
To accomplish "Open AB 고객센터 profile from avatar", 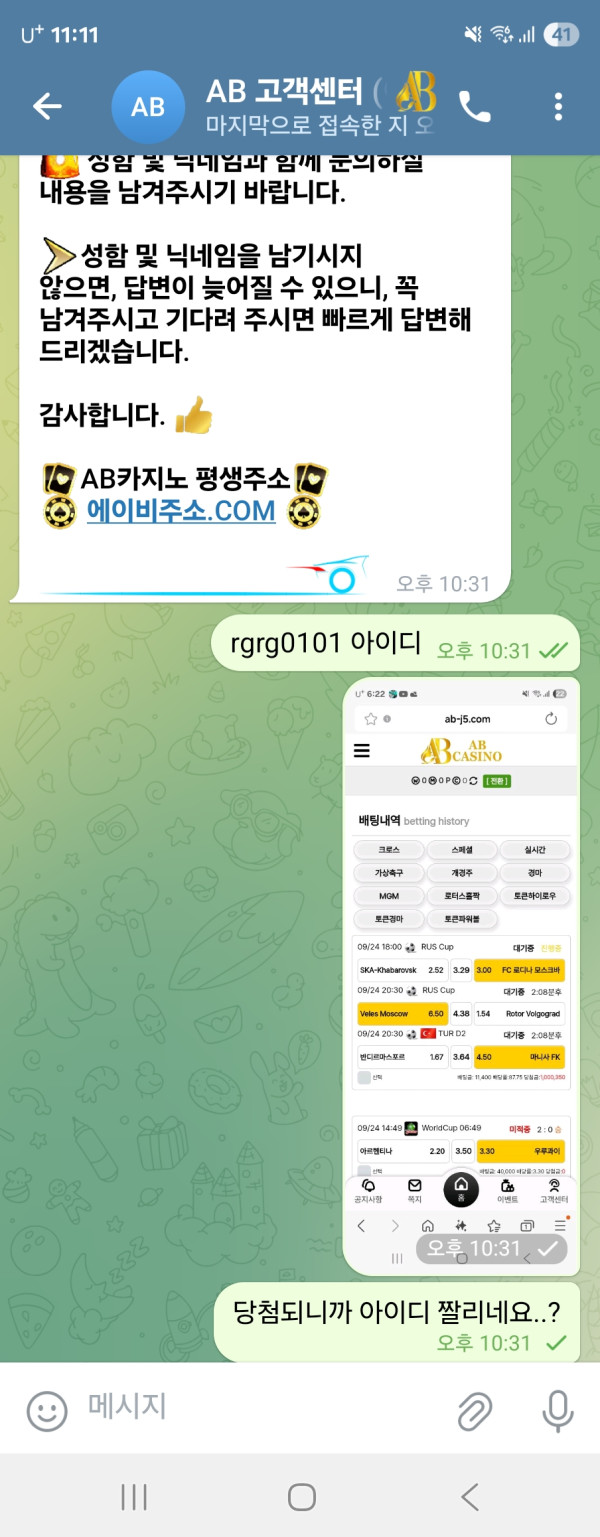I will tap(148, 107).
